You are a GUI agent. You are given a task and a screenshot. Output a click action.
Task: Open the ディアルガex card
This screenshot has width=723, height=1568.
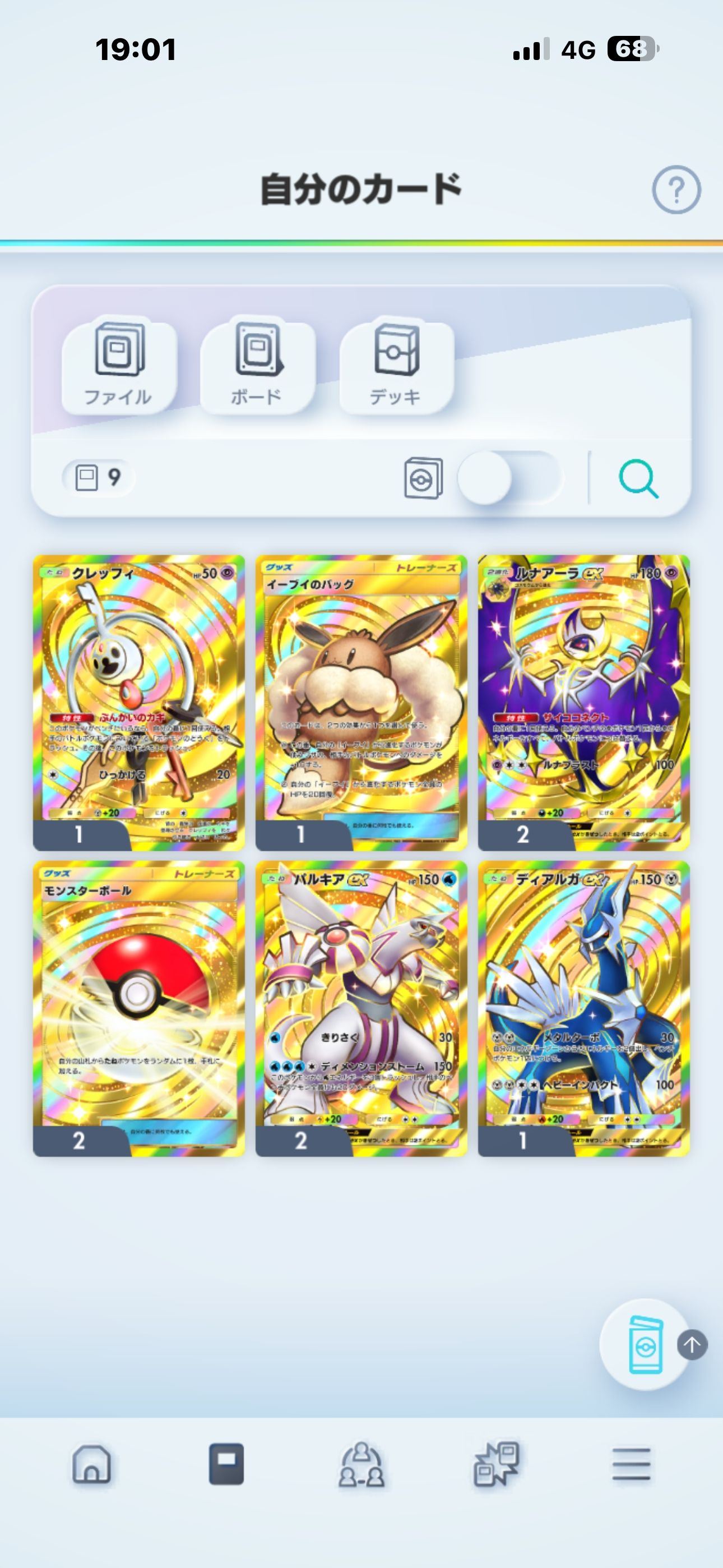[x=583, y=1008]
